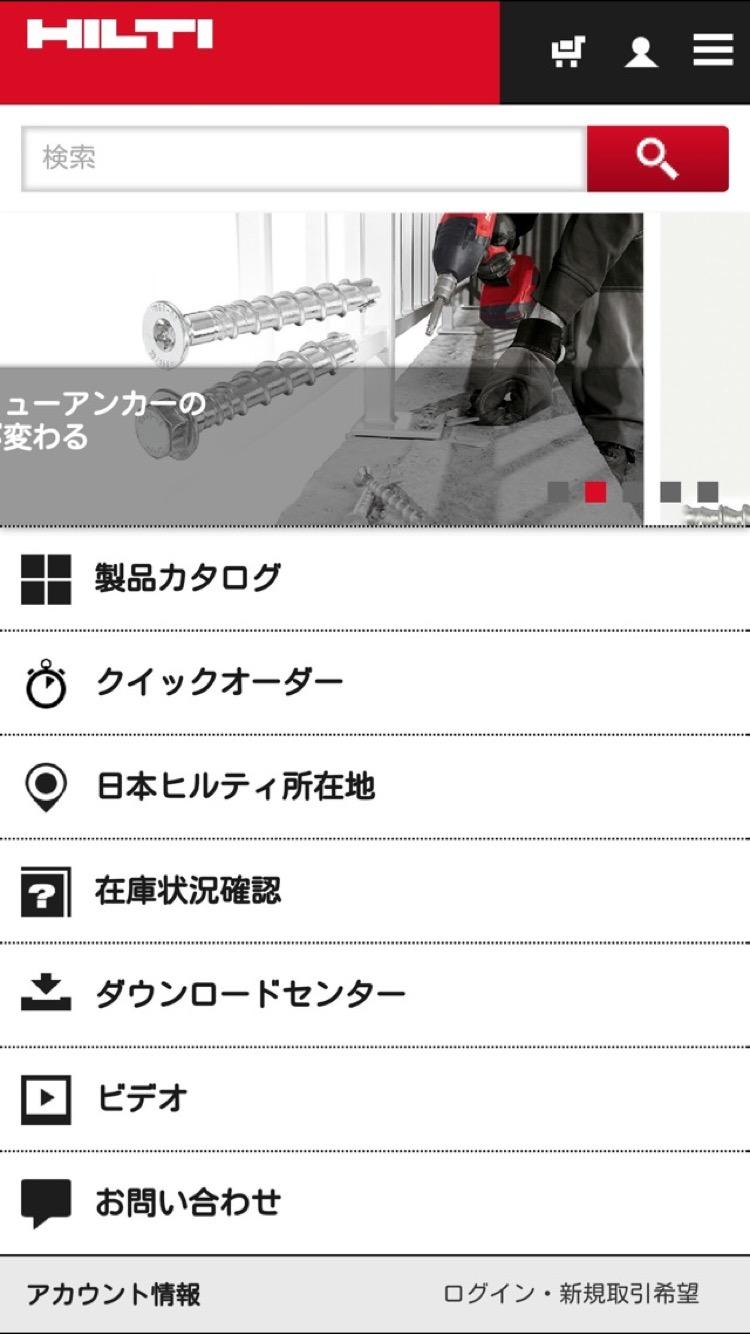Image resolution: width=750 pixels, height=1334 pixels.
Task: Tap the red search magnifier button
Action: (658, 158)
